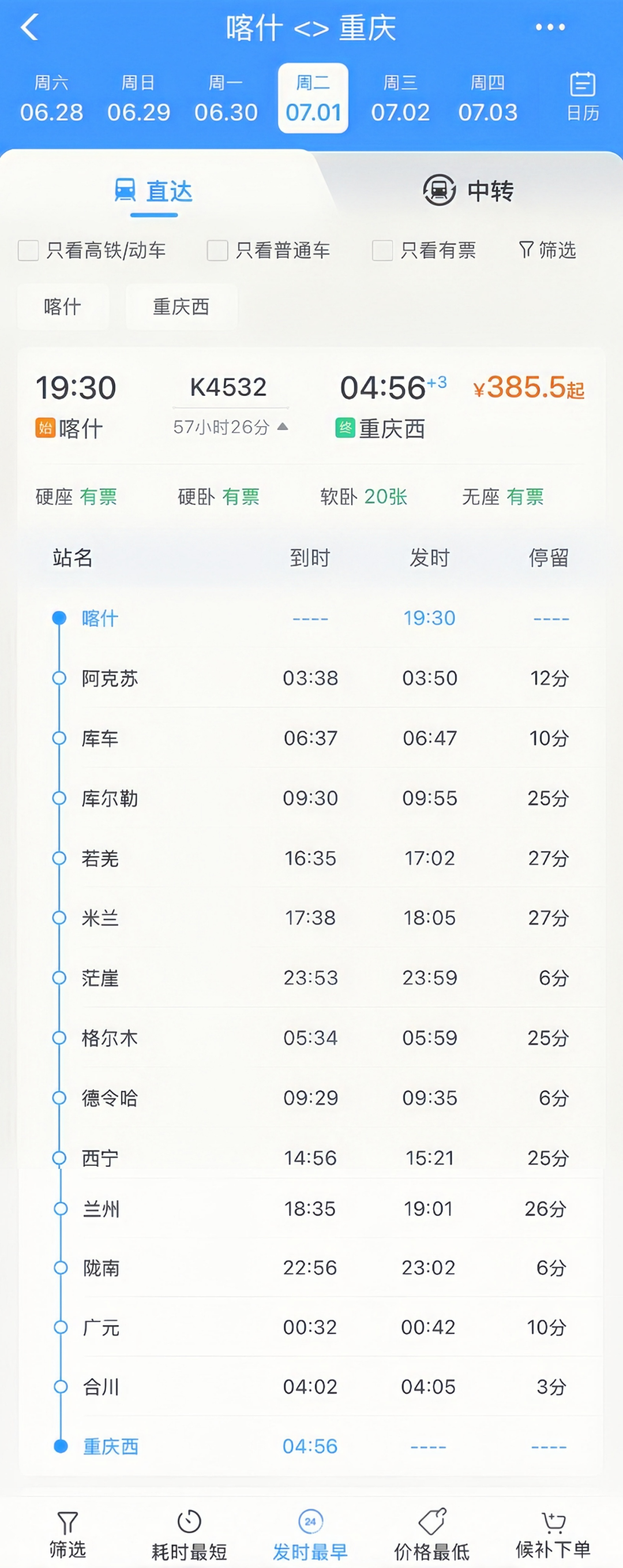Open the top 筛选 filter options
The width and height of the screenshot is (623, 1568).
click(546, 250)
